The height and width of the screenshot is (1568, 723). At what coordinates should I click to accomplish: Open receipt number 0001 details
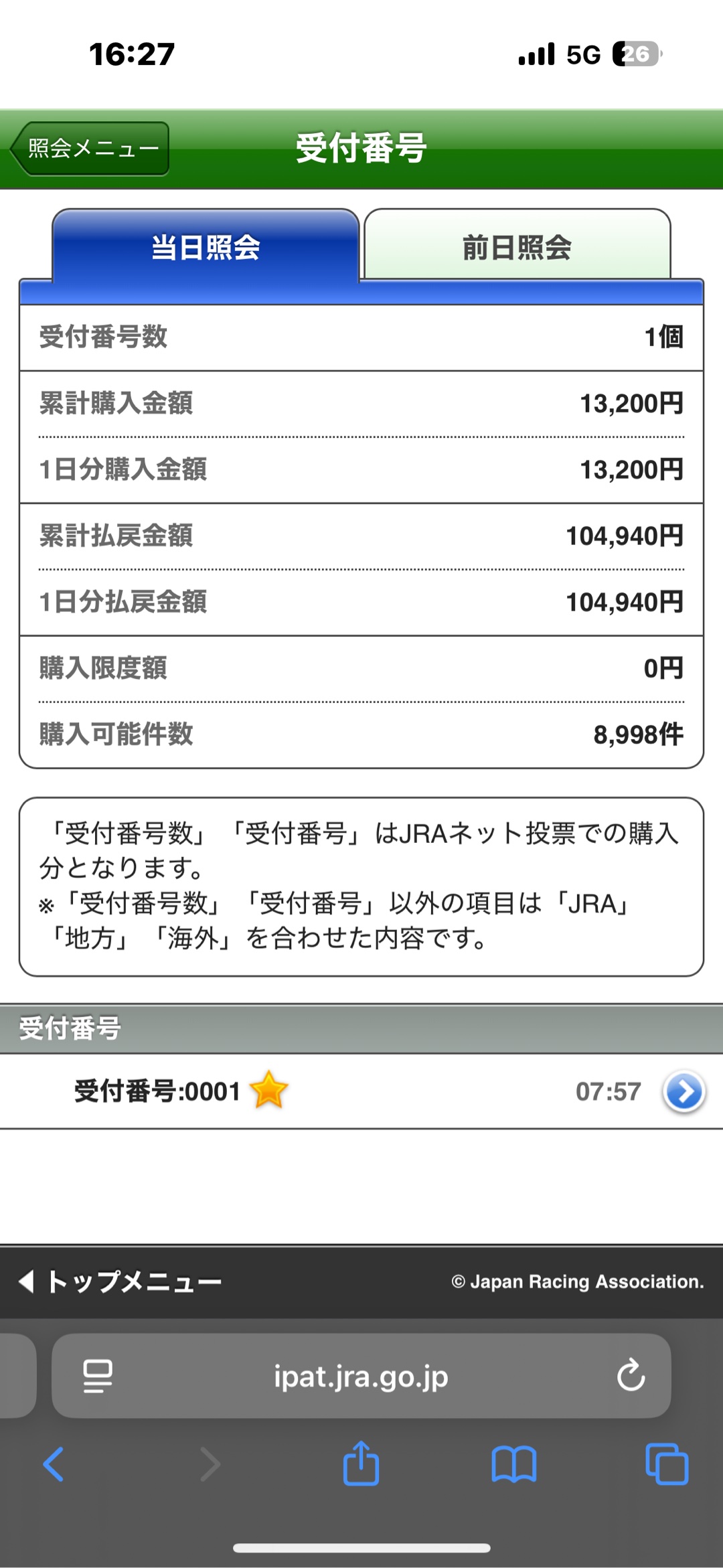[x=684, y=1091]
